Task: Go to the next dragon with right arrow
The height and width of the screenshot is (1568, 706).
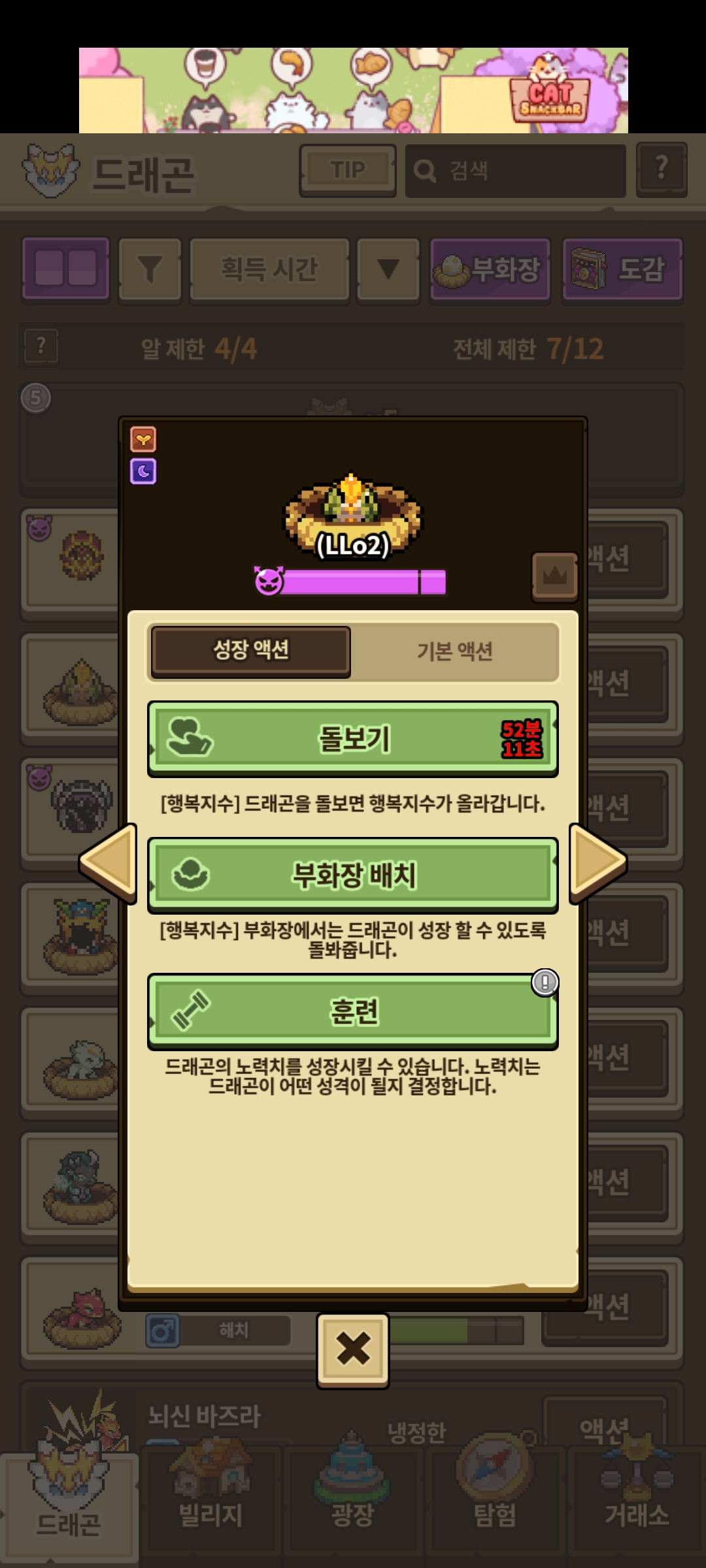Action: coord(597,863)
